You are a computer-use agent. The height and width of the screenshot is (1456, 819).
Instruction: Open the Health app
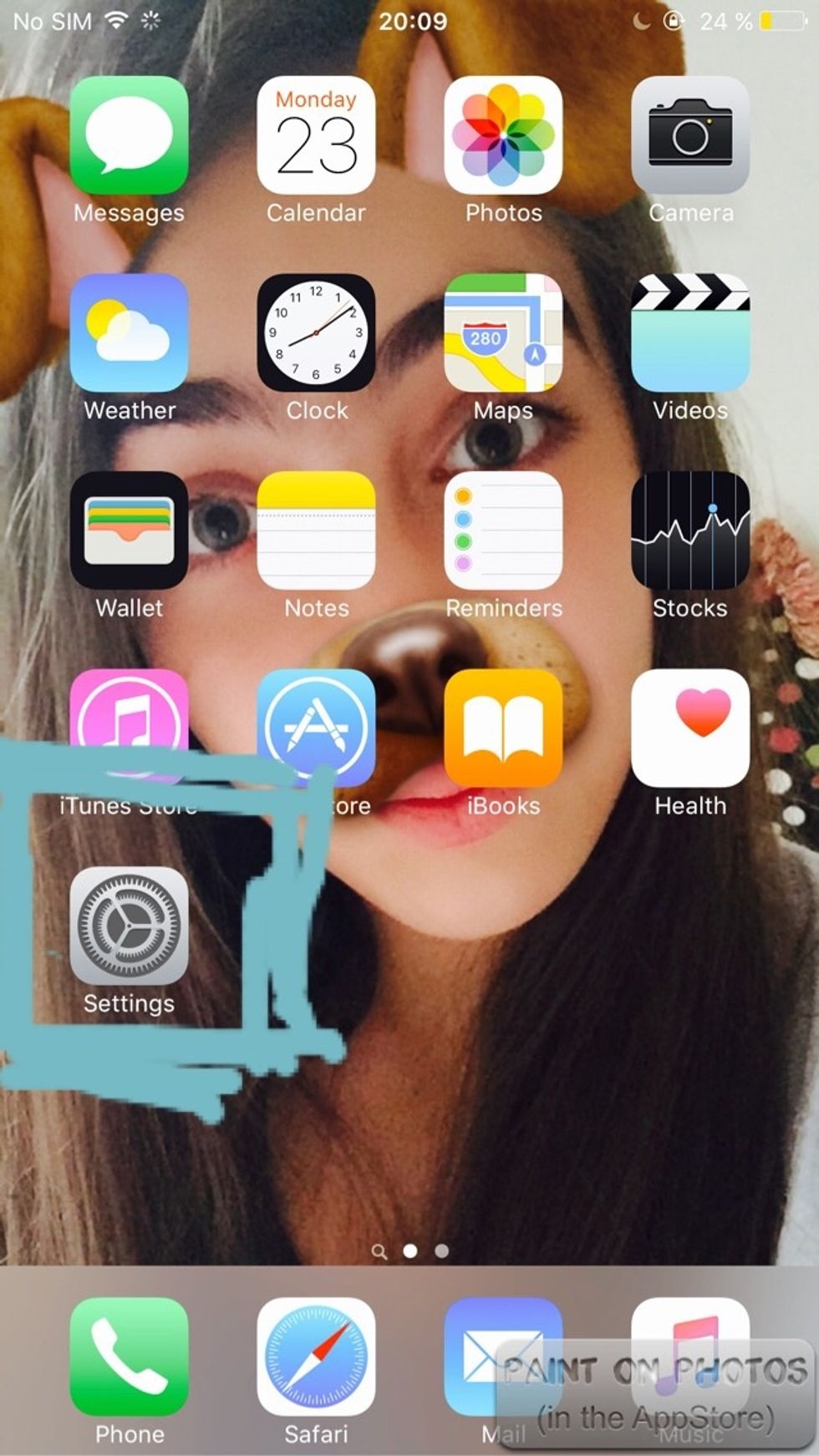coord(690,728)
